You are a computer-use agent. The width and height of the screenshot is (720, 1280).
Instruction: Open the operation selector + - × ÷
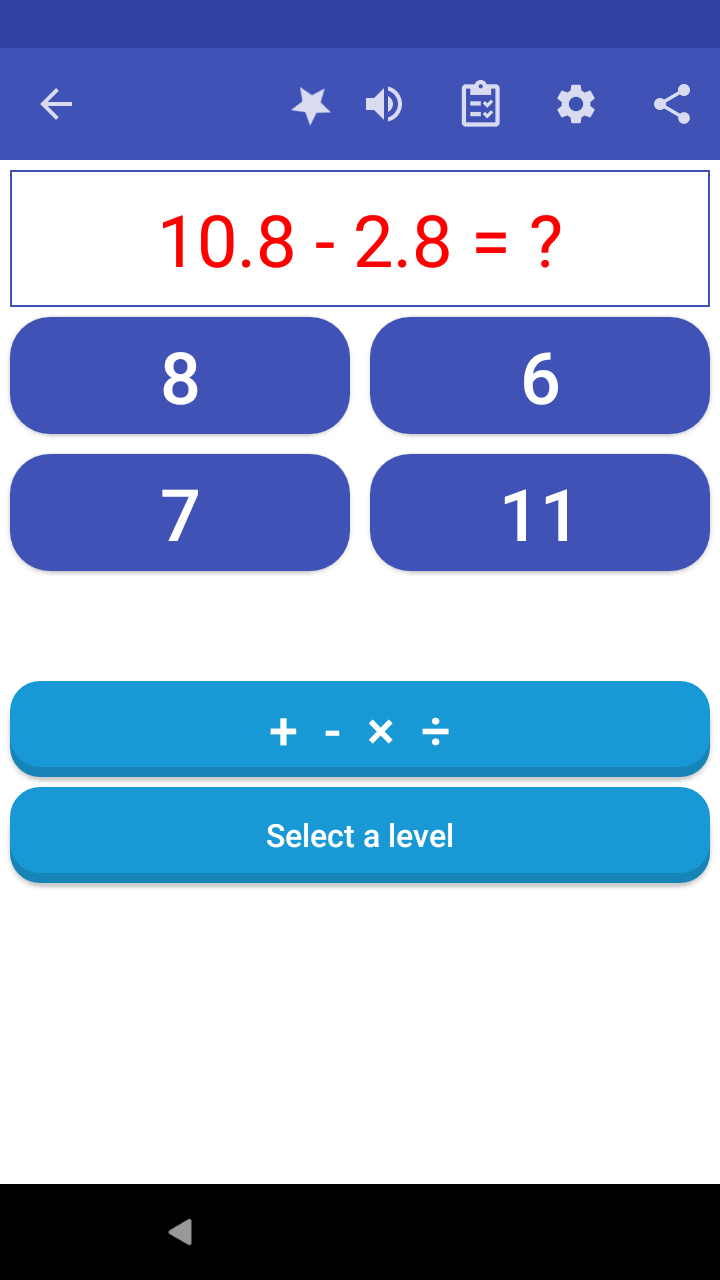[x=360, y=728]
